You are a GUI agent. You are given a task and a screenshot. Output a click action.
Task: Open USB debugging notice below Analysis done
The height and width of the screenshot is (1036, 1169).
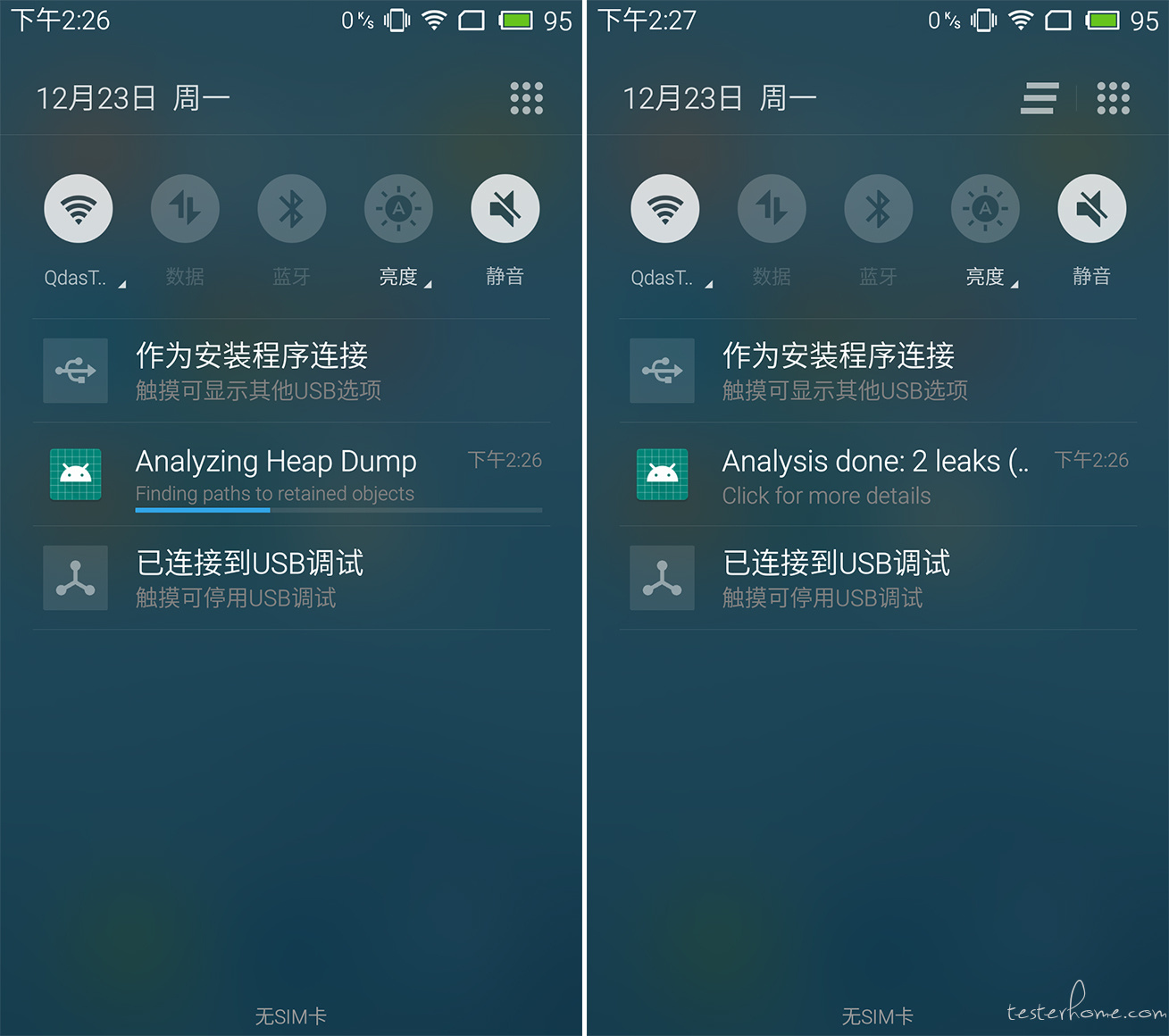[878, 578]
